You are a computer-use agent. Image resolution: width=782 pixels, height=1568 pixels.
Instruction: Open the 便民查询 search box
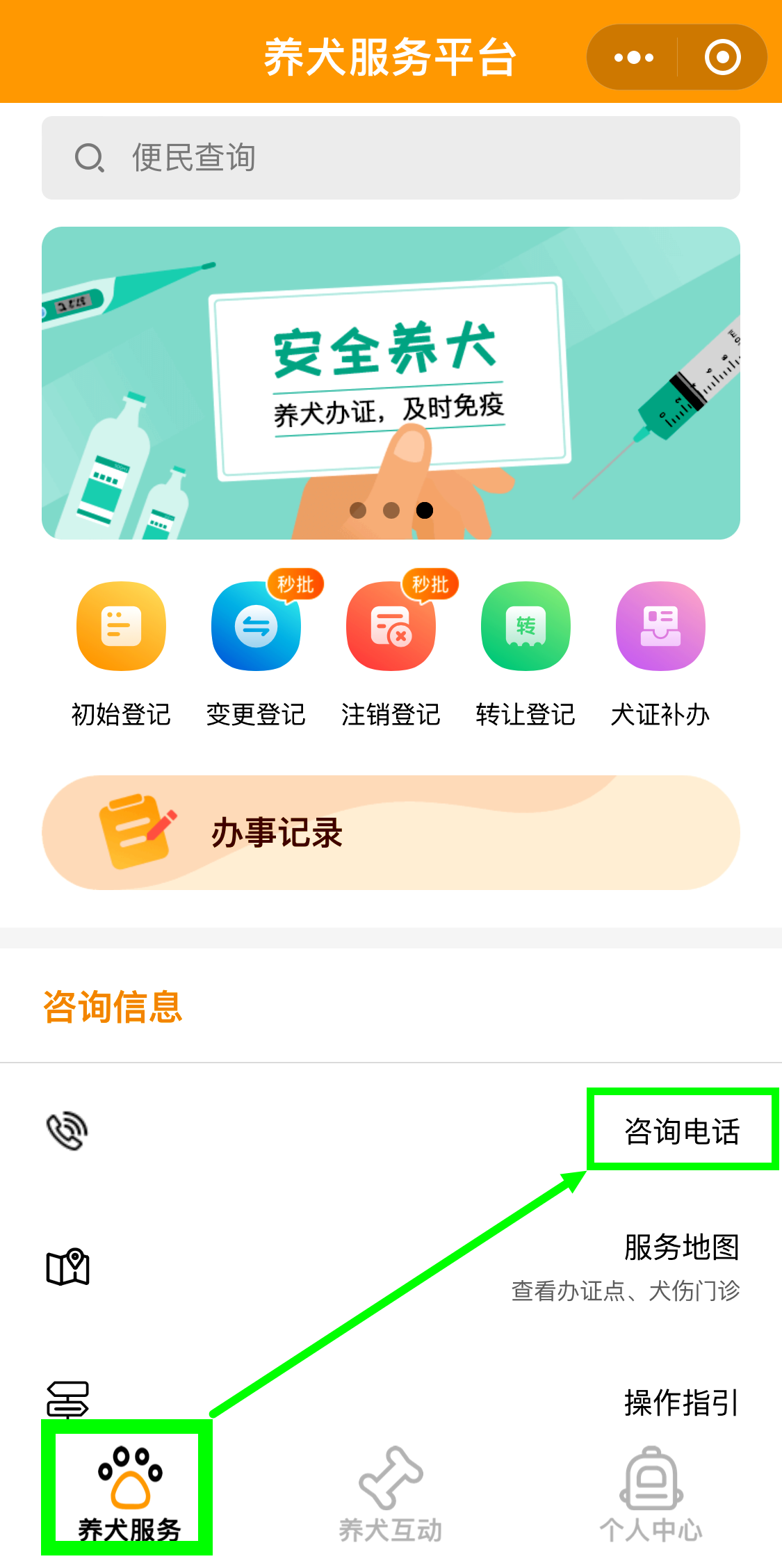(391, 158)
